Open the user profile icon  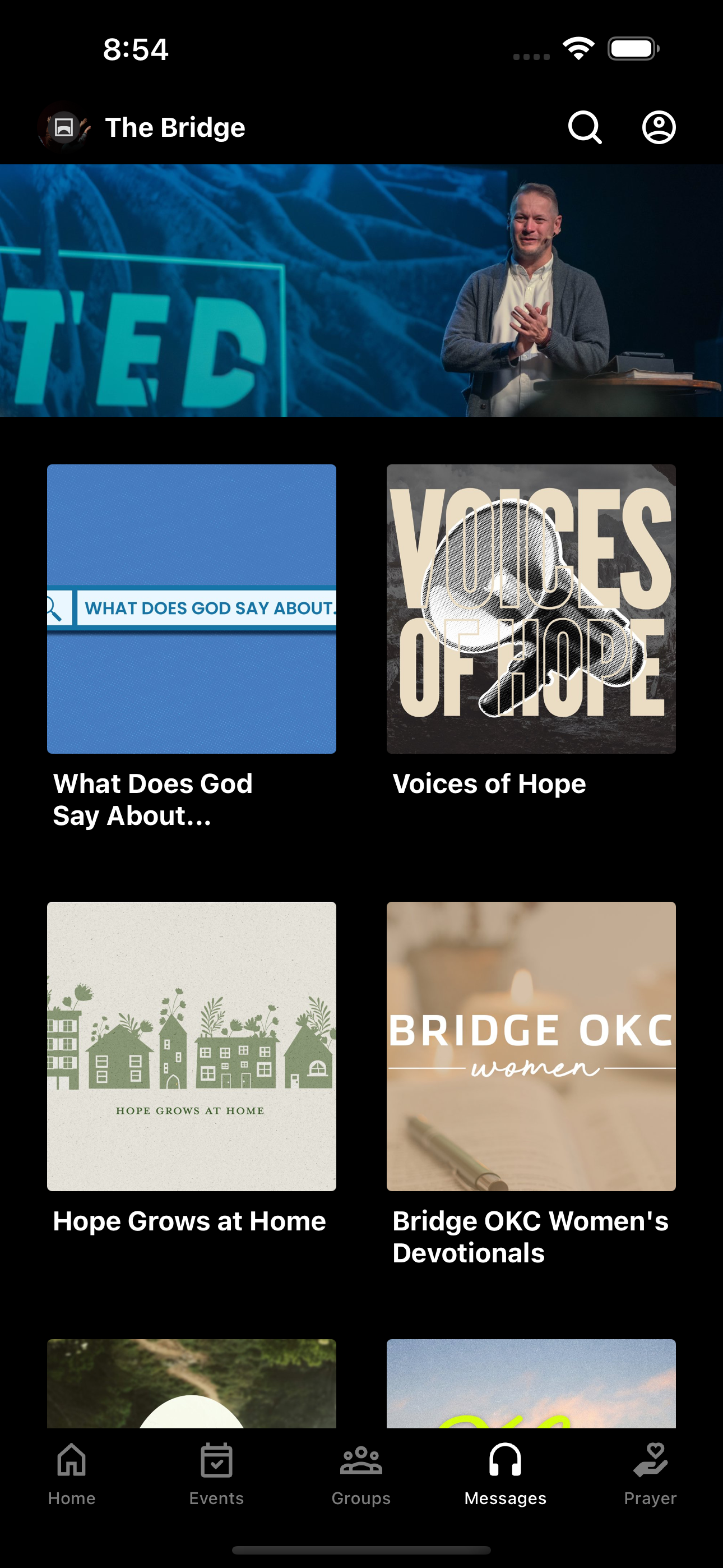tap(659, 127)
